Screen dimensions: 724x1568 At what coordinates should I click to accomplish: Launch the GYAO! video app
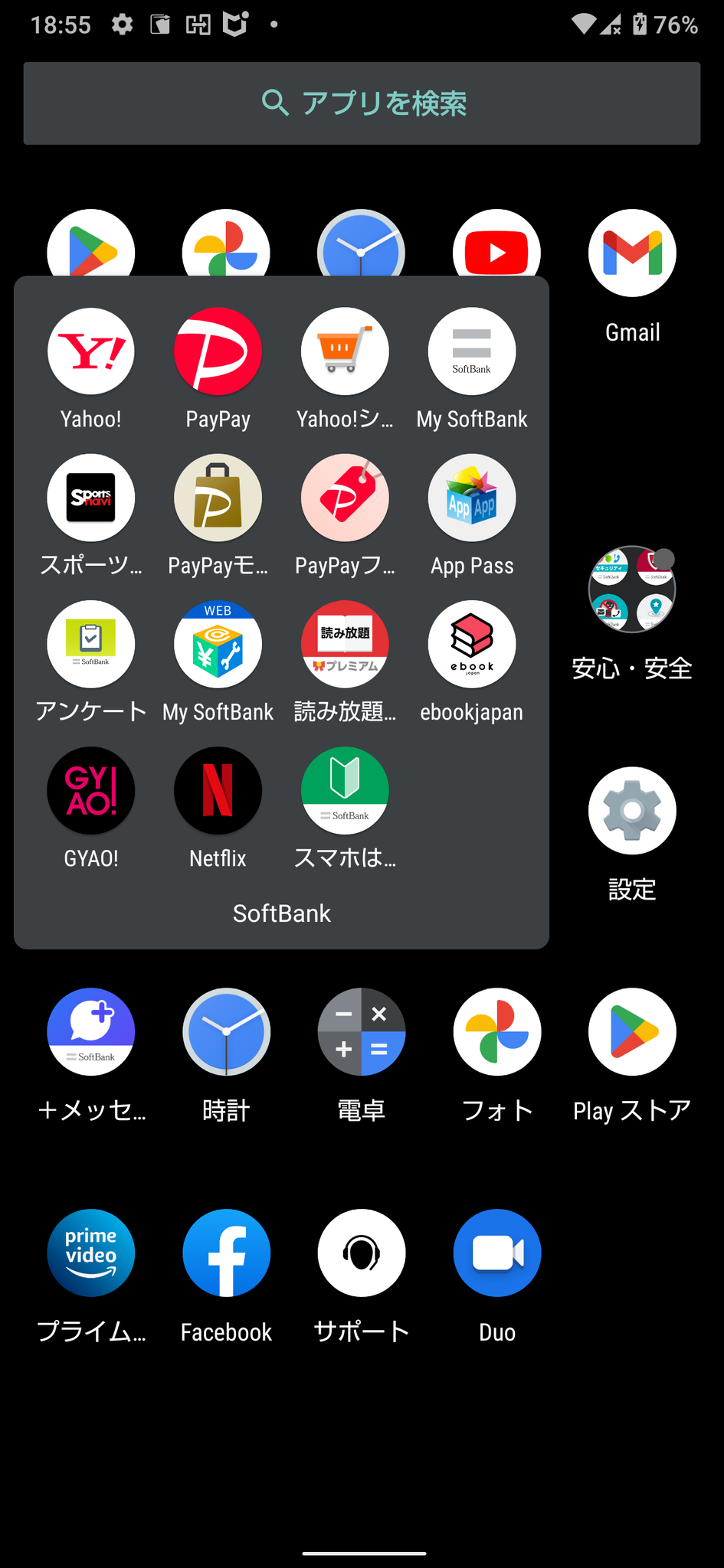click(90, 790)
